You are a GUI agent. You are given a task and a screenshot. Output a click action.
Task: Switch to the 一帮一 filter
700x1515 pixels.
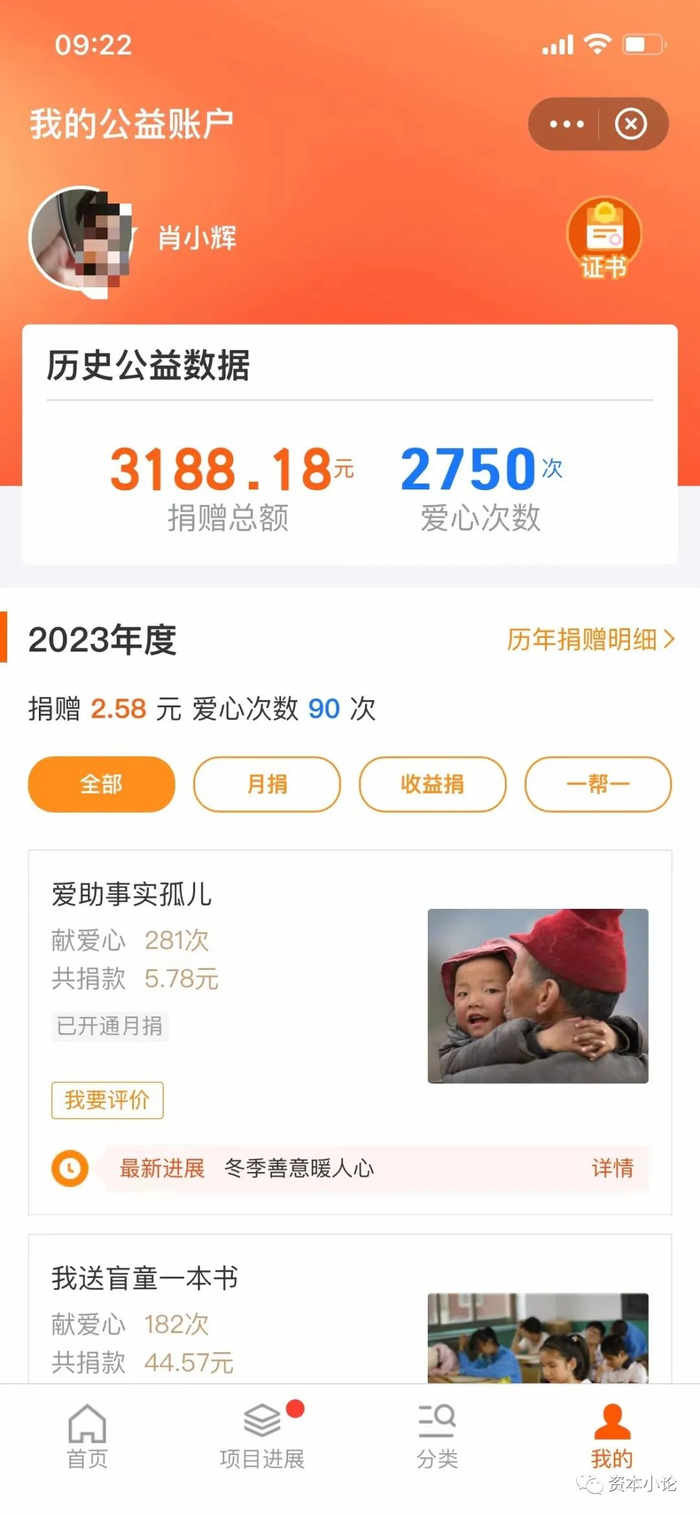(598, 784)
